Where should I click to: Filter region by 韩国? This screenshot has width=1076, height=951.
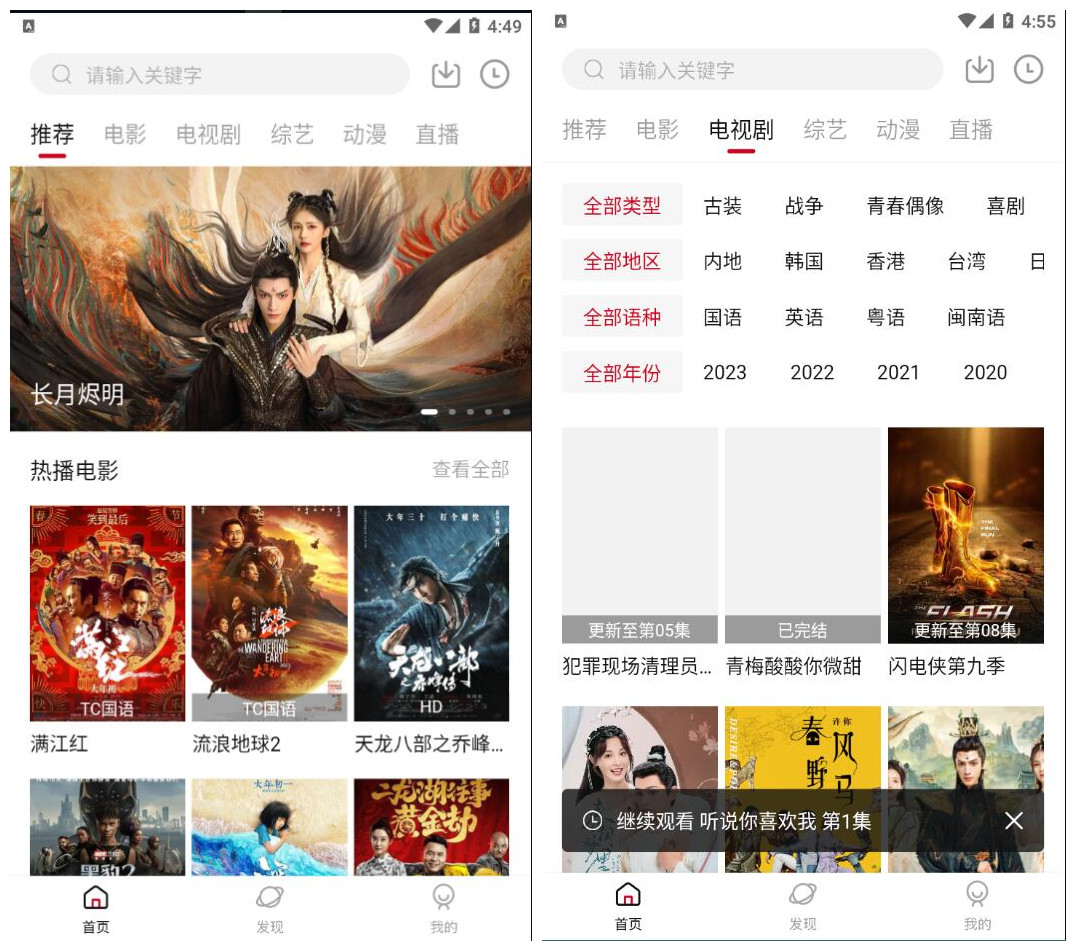[x=804, y=261]
